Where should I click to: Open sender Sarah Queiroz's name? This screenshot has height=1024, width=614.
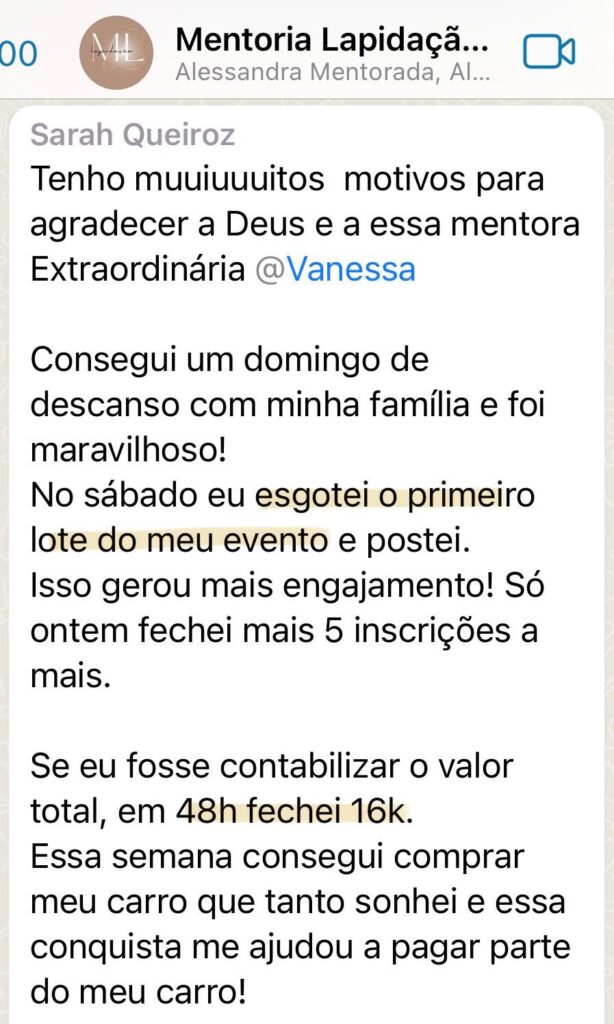(133, 135)
